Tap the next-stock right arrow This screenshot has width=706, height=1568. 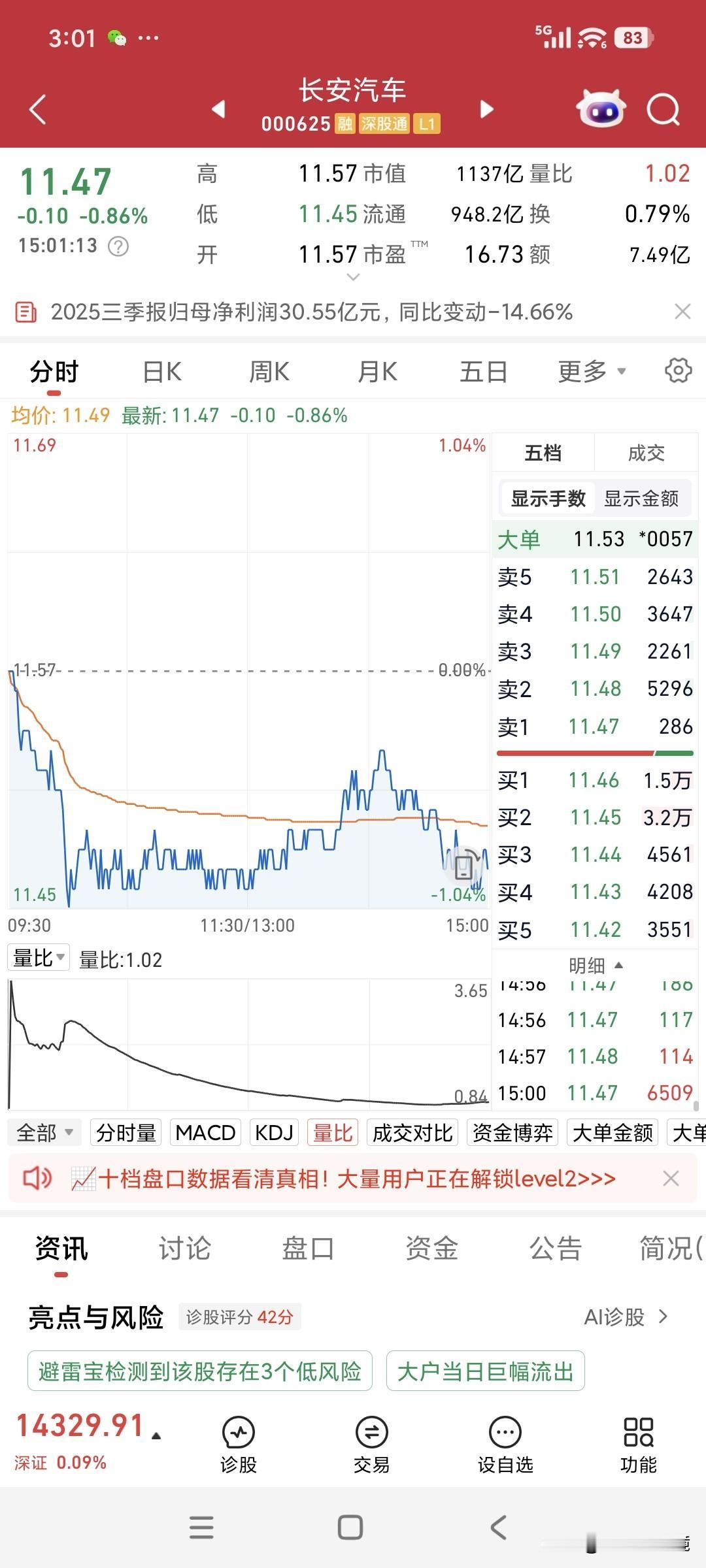(486, 109)
